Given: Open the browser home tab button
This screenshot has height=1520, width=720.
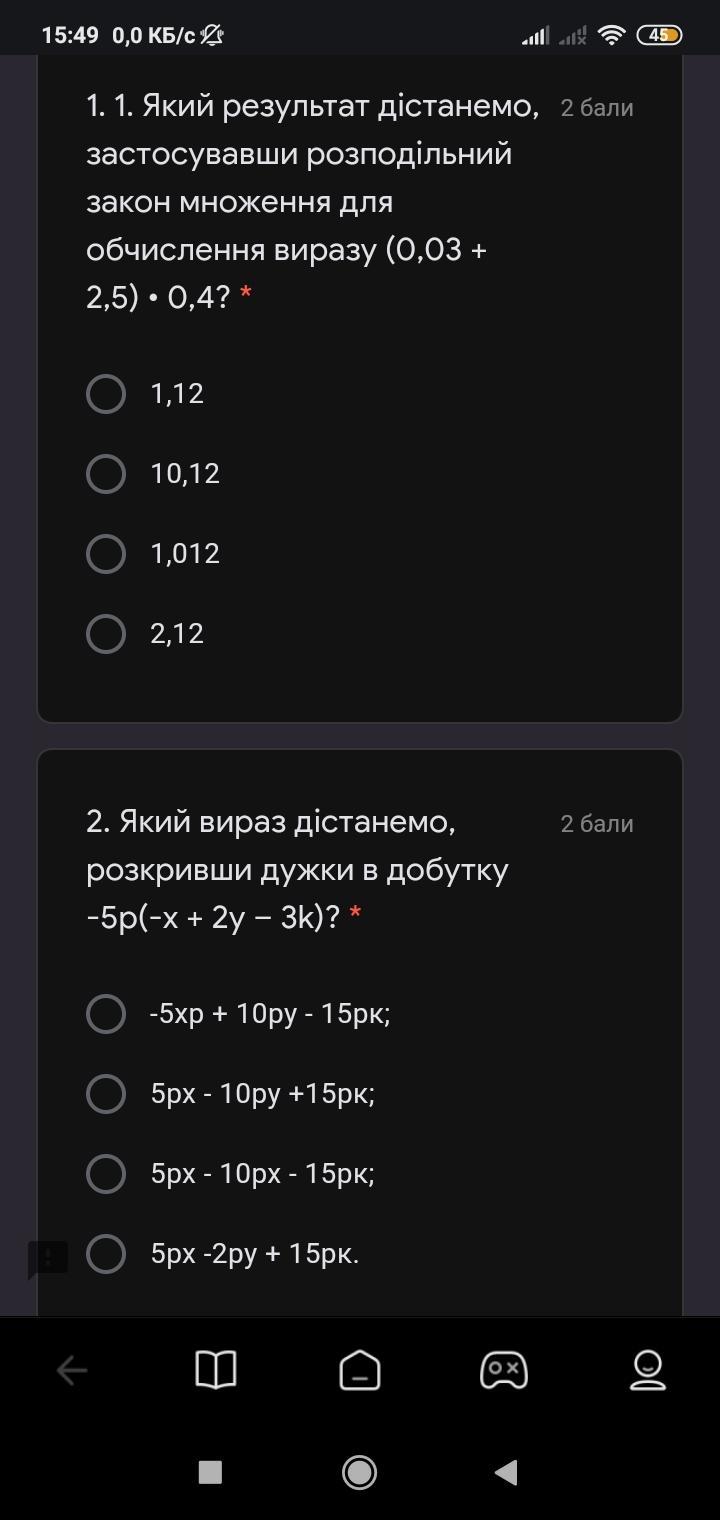Looking at the screenshot, I should tap(360, 1370).
